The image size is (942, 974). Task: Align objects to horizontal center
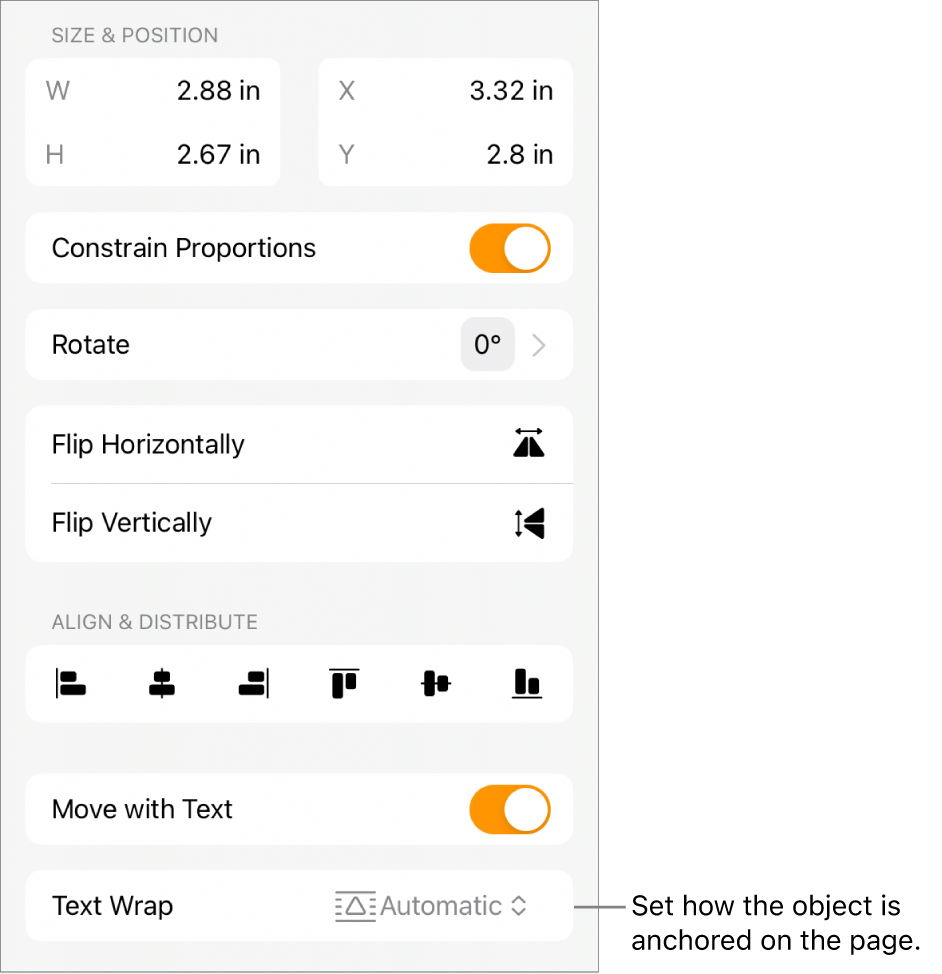pos(162,684)
